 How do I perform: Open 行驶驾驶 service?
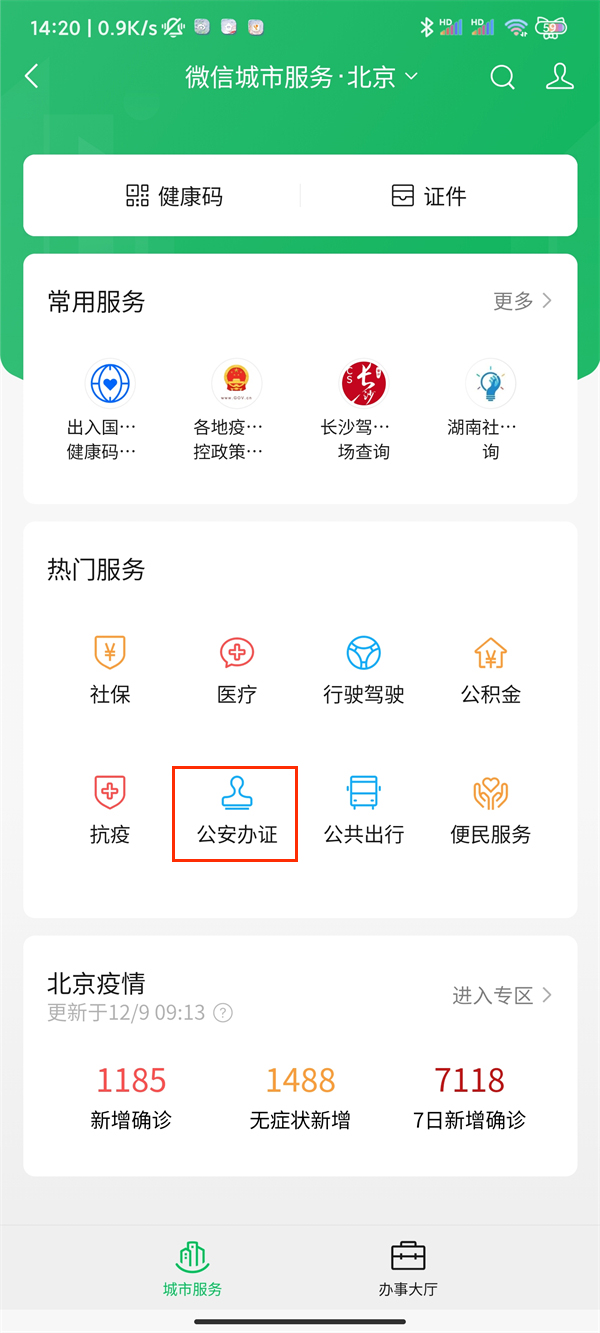click(363, 668)
